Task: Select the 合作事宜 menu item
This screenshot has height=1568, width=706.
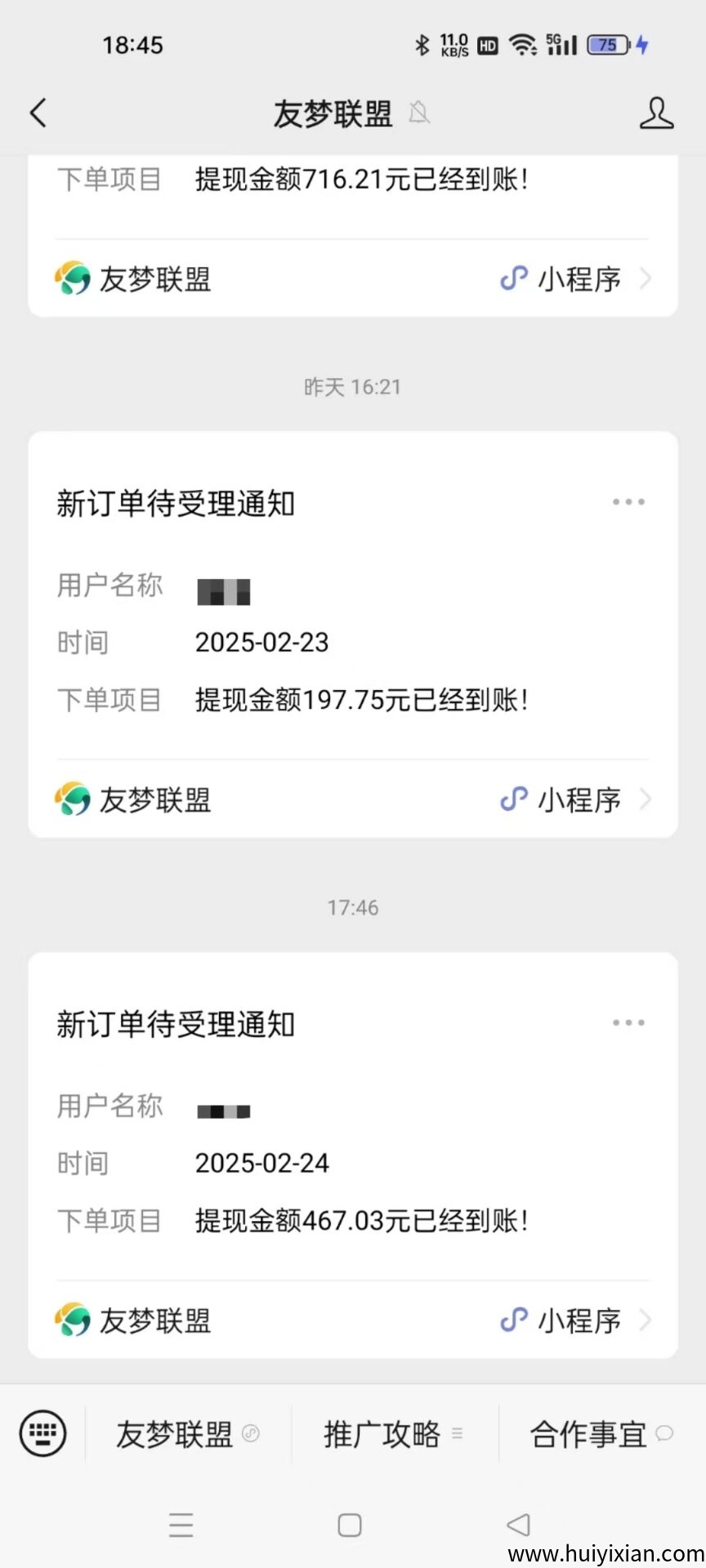Action: (601, 1434)
